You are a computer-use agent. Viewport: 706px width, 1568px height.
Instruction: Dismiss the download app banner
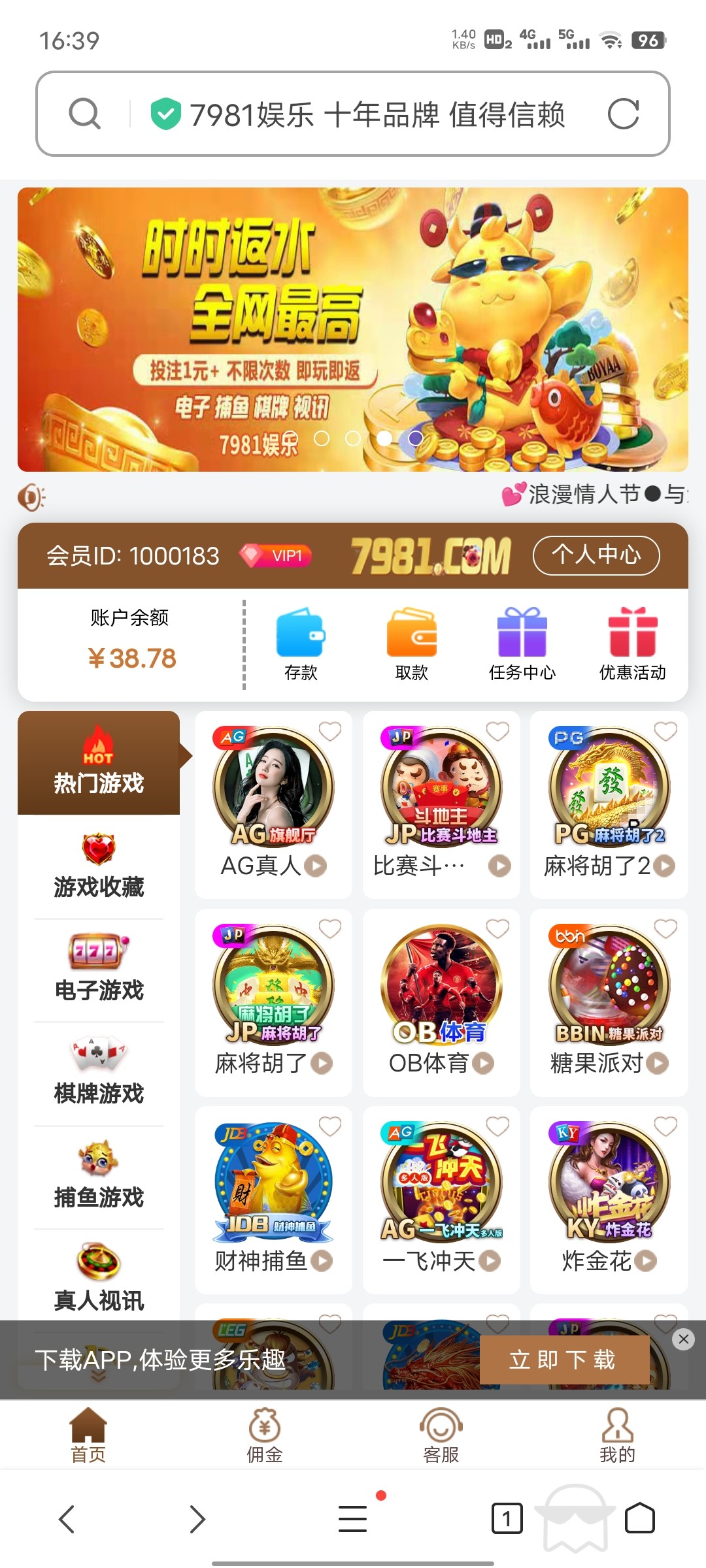pyautogui.click(x=683, y=1339)
